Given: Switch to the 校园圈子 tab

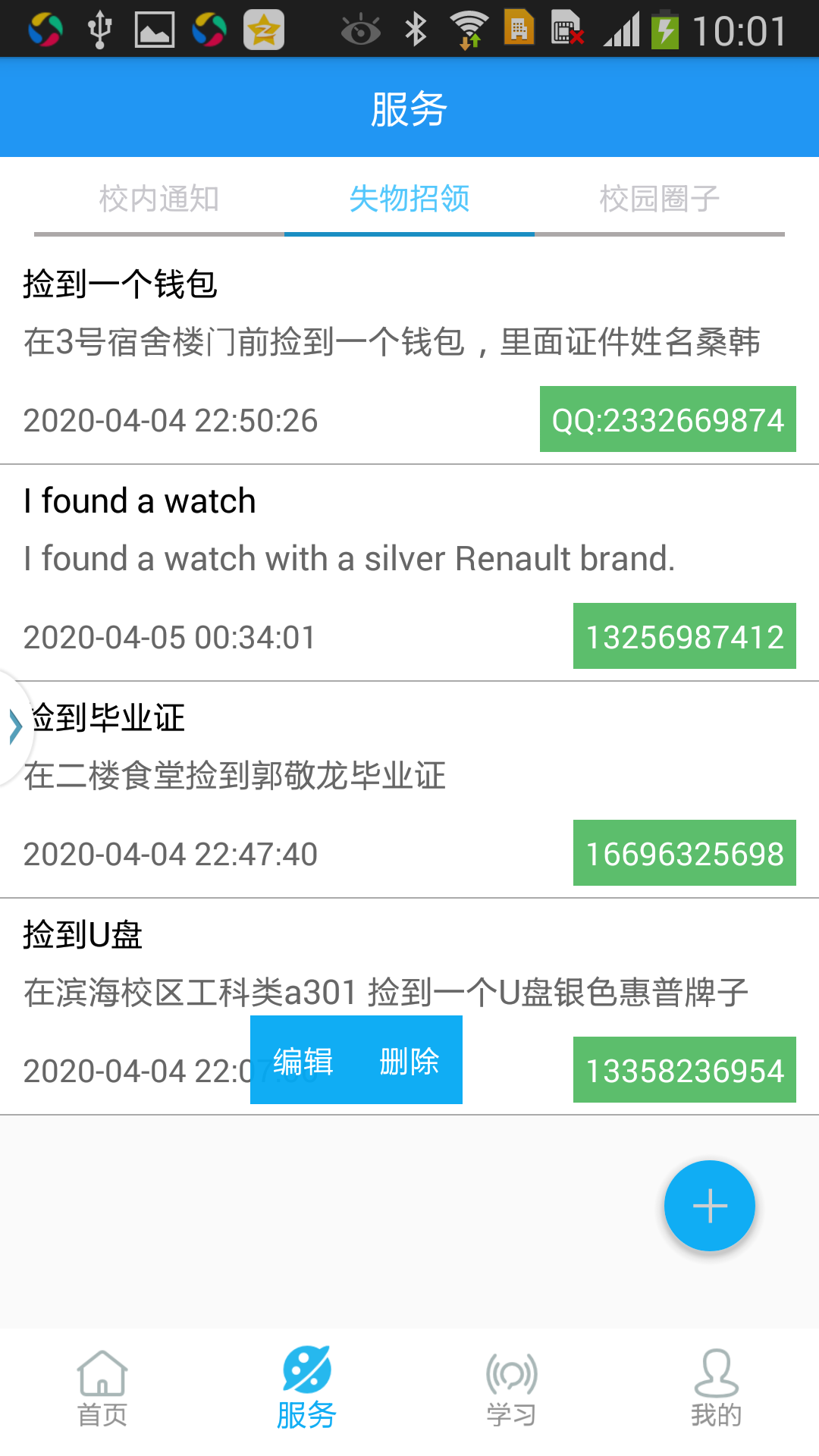Looking at the screenshot, I should (x=658, y=199).
